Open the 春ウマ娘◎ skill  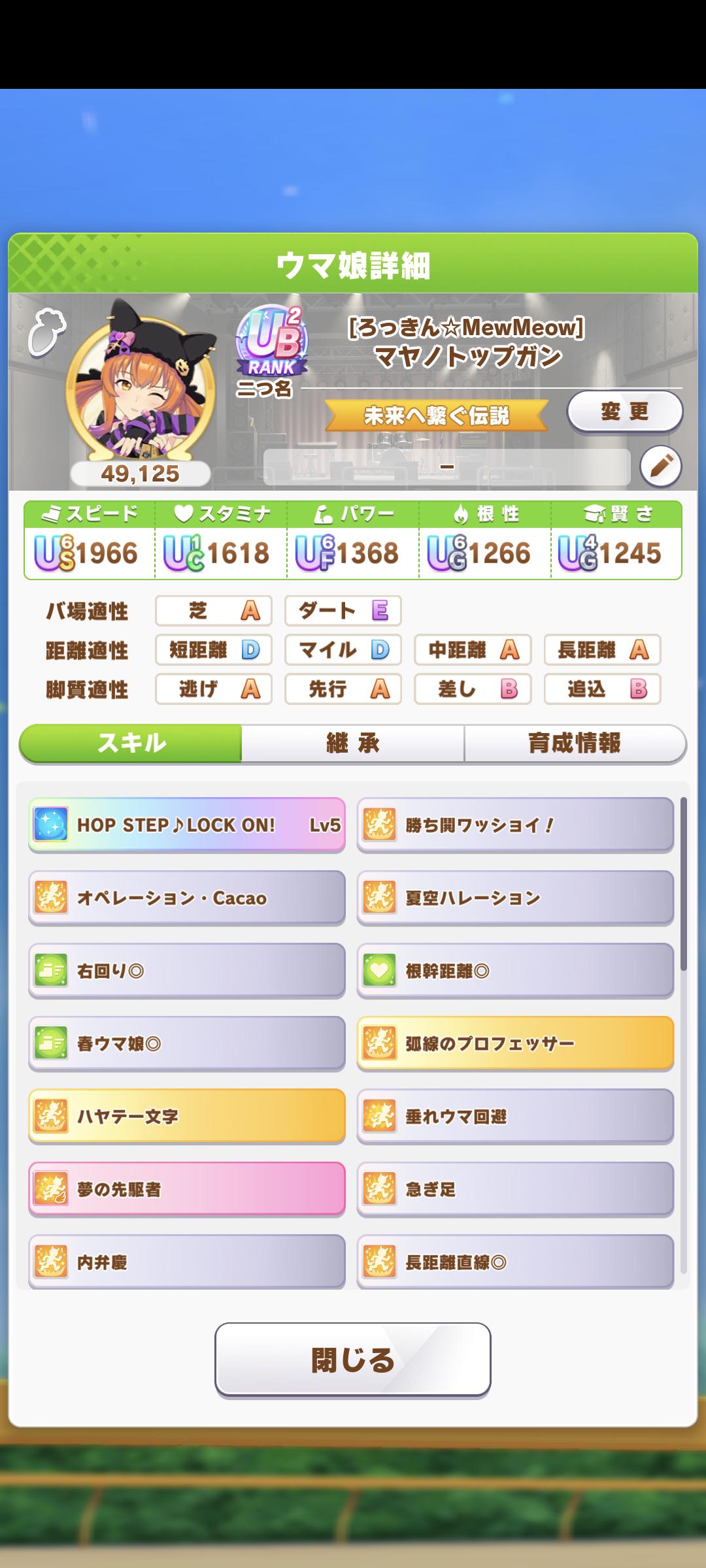(x=186, y=1043)
